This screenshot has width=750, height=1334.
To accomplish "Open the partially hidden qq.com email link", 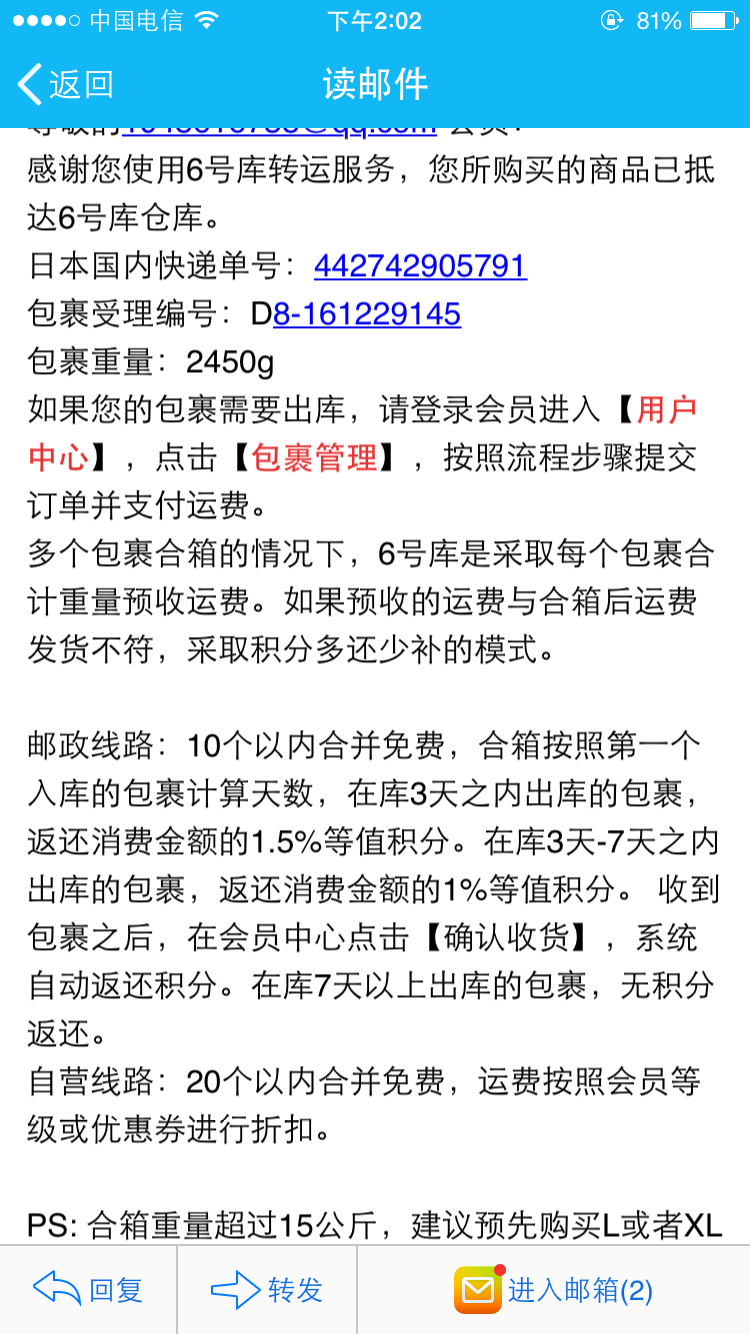I will tap(279, 130).
